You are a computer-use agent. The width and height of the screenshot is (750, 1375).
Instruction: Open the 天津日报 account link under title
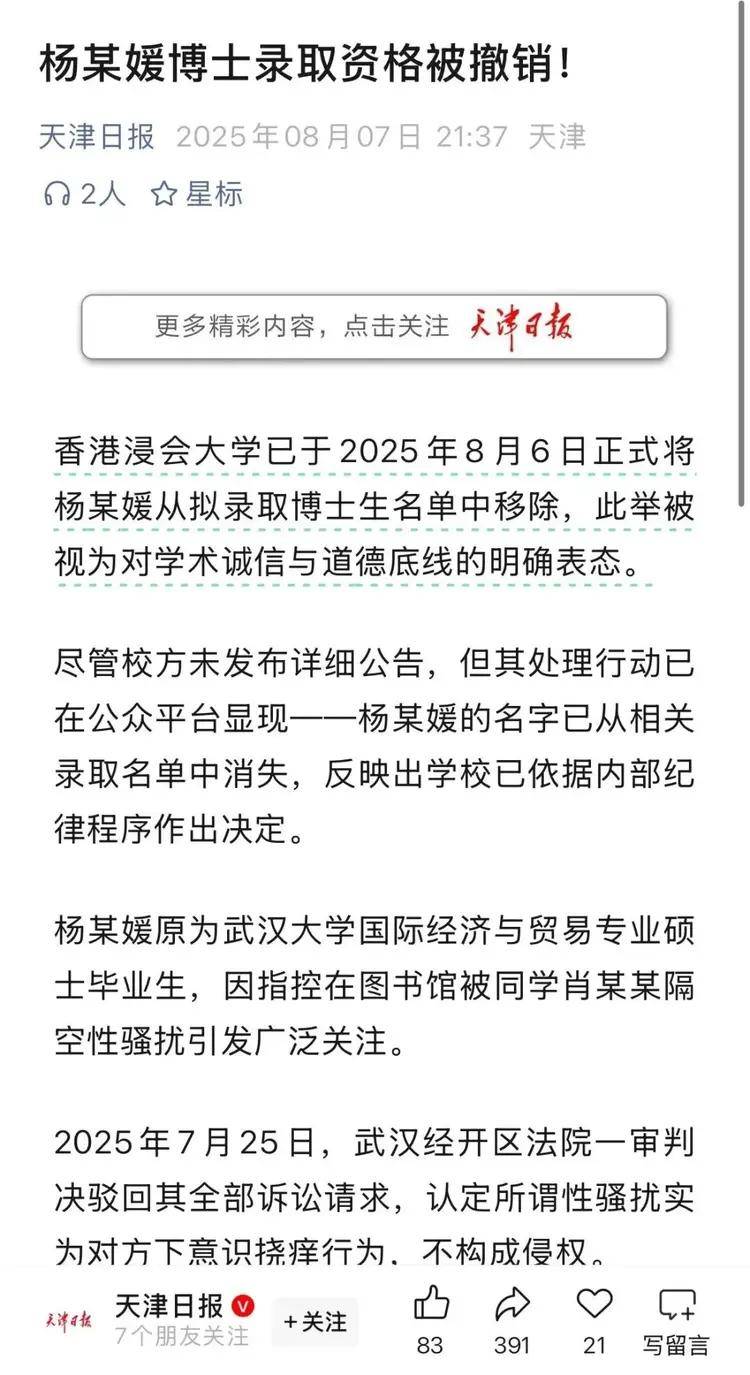pos(97,136)
